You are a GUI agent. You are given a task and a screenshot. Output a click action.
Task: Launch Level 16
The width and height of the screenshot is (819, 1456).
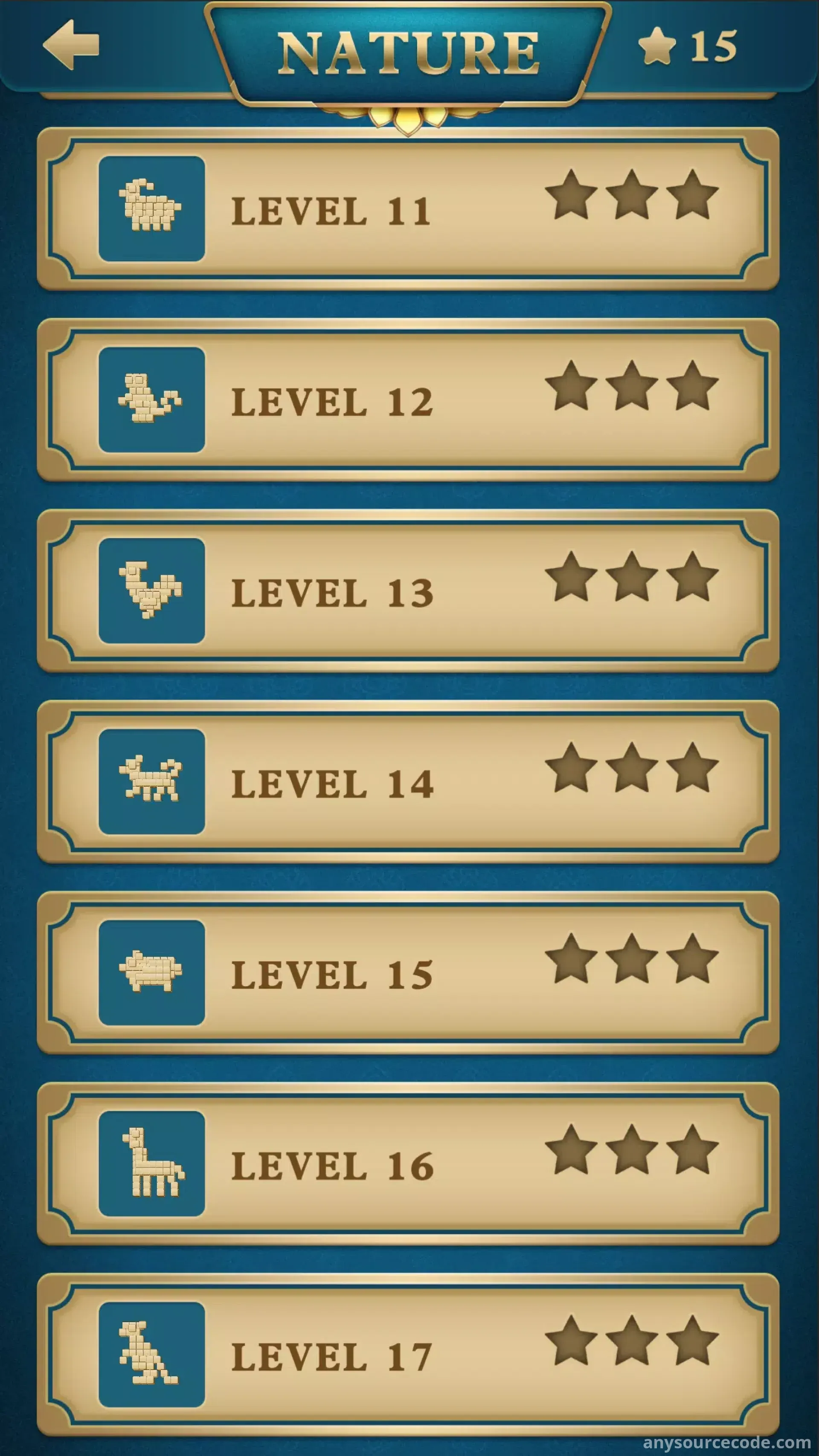pyautogui.click(x=407, y=1164)
